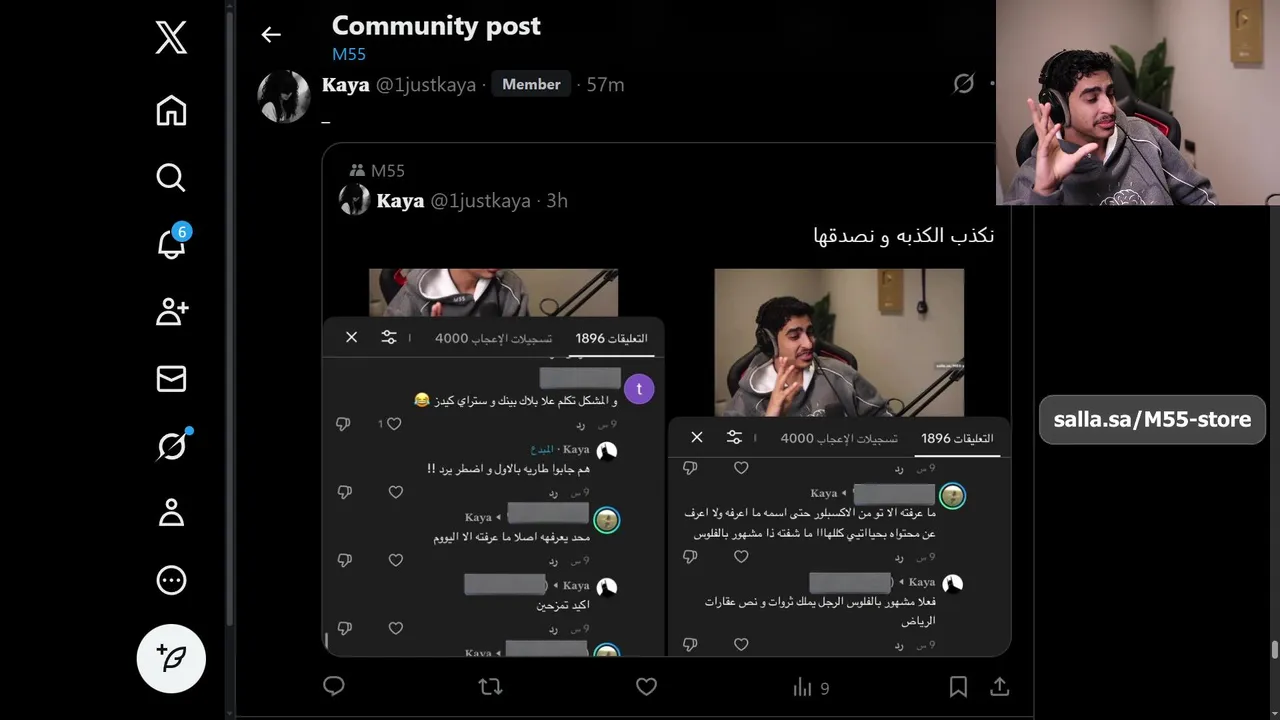Open Communities from the sidebar
The image size is (1280, 720).
pyautogui.click(x=171, y=311)
